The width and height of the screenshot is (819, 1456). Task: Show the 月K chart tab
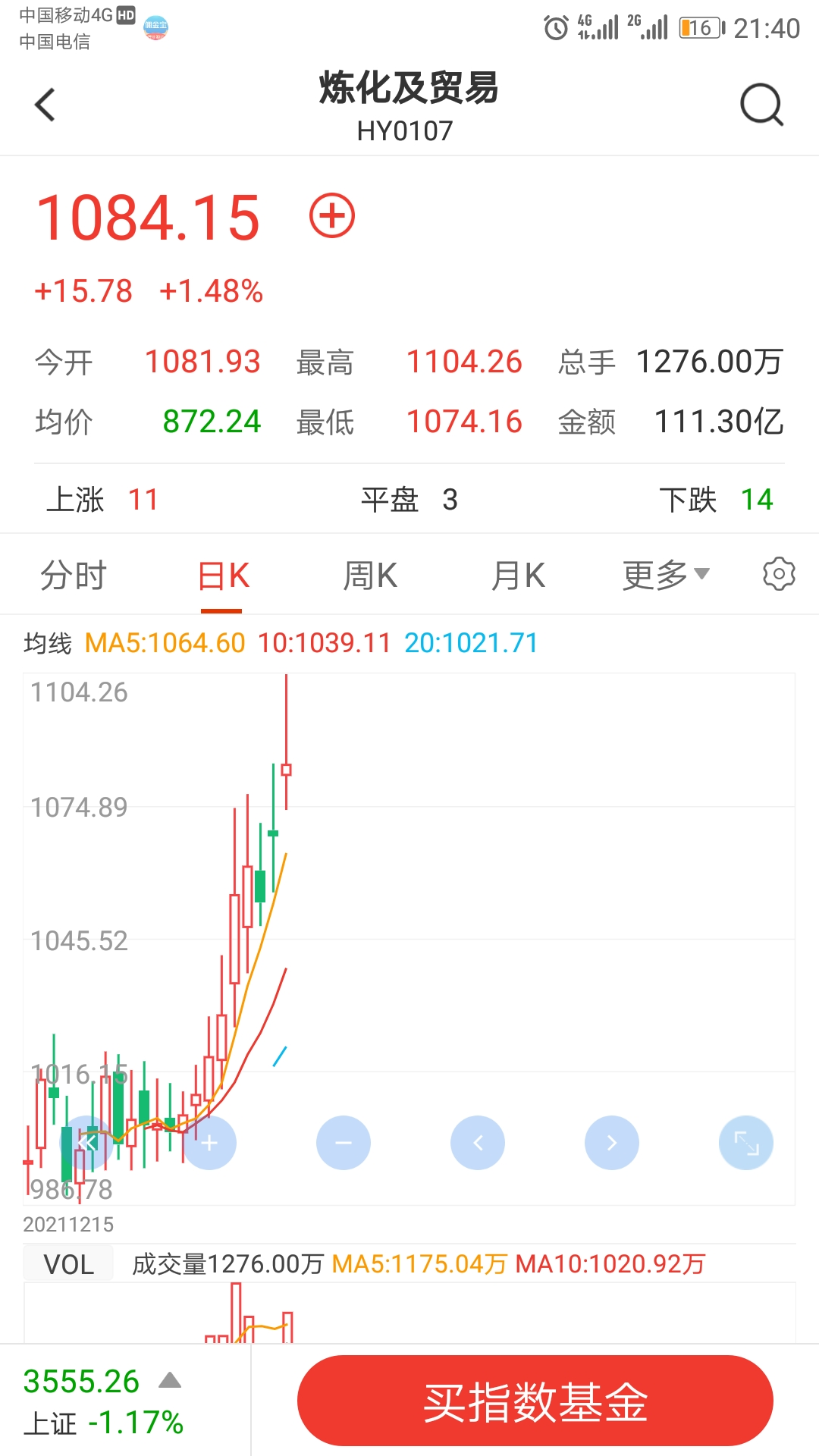pyautogui.click(x=518, y=576)
